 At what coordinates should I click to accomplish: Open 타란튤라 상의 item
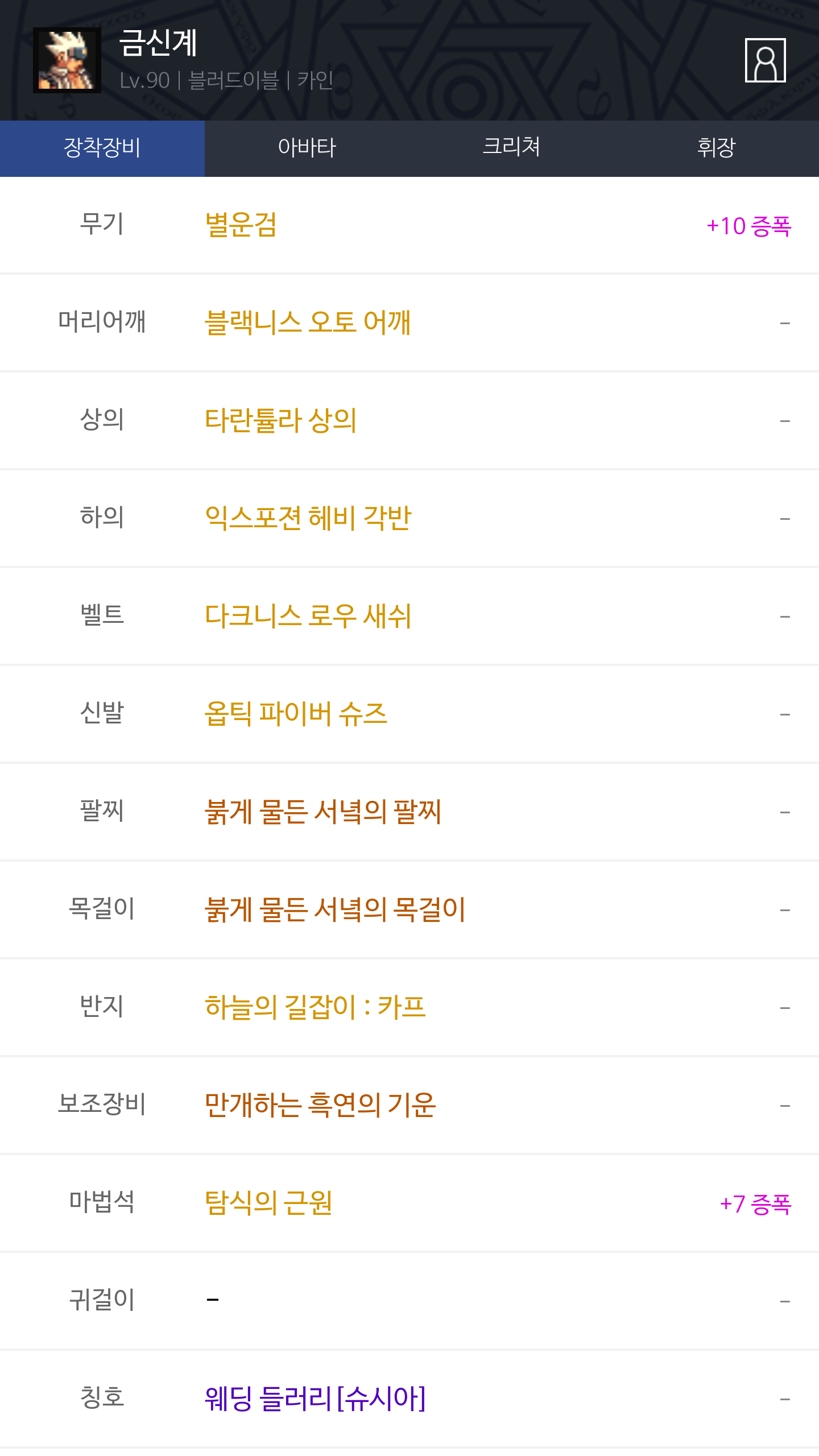[x=280, y=421]
